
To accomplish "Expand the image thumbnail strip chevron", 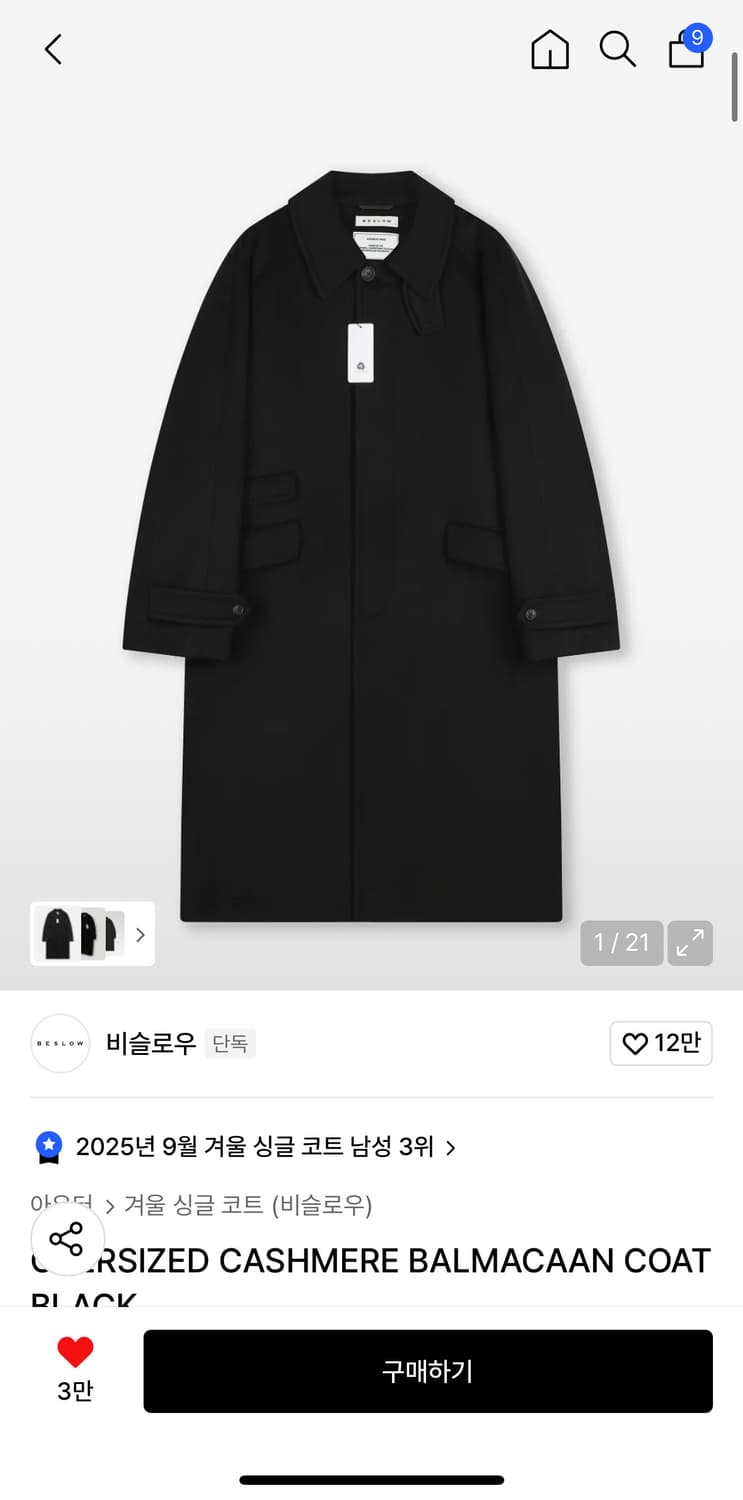I will click(x=140, y=934).
